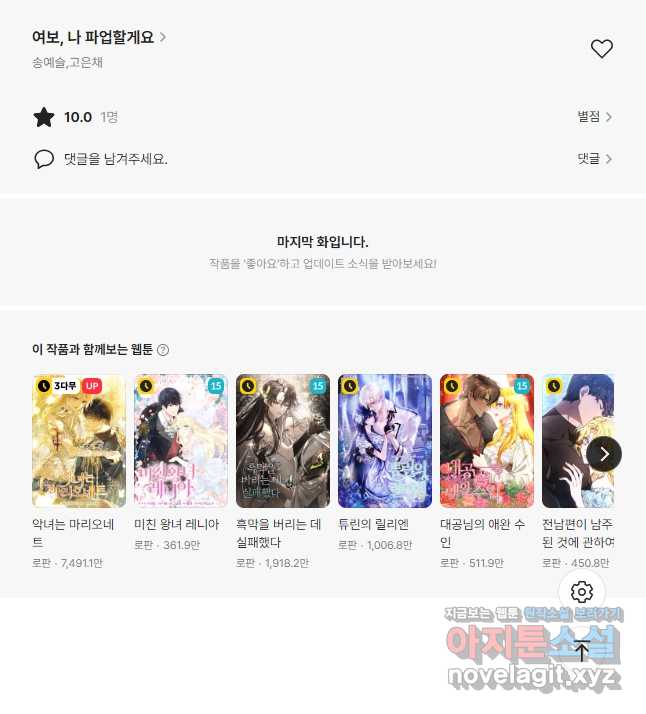
Task: Show next recommended webtoons with the arrow
Action: tap(603, 453)
